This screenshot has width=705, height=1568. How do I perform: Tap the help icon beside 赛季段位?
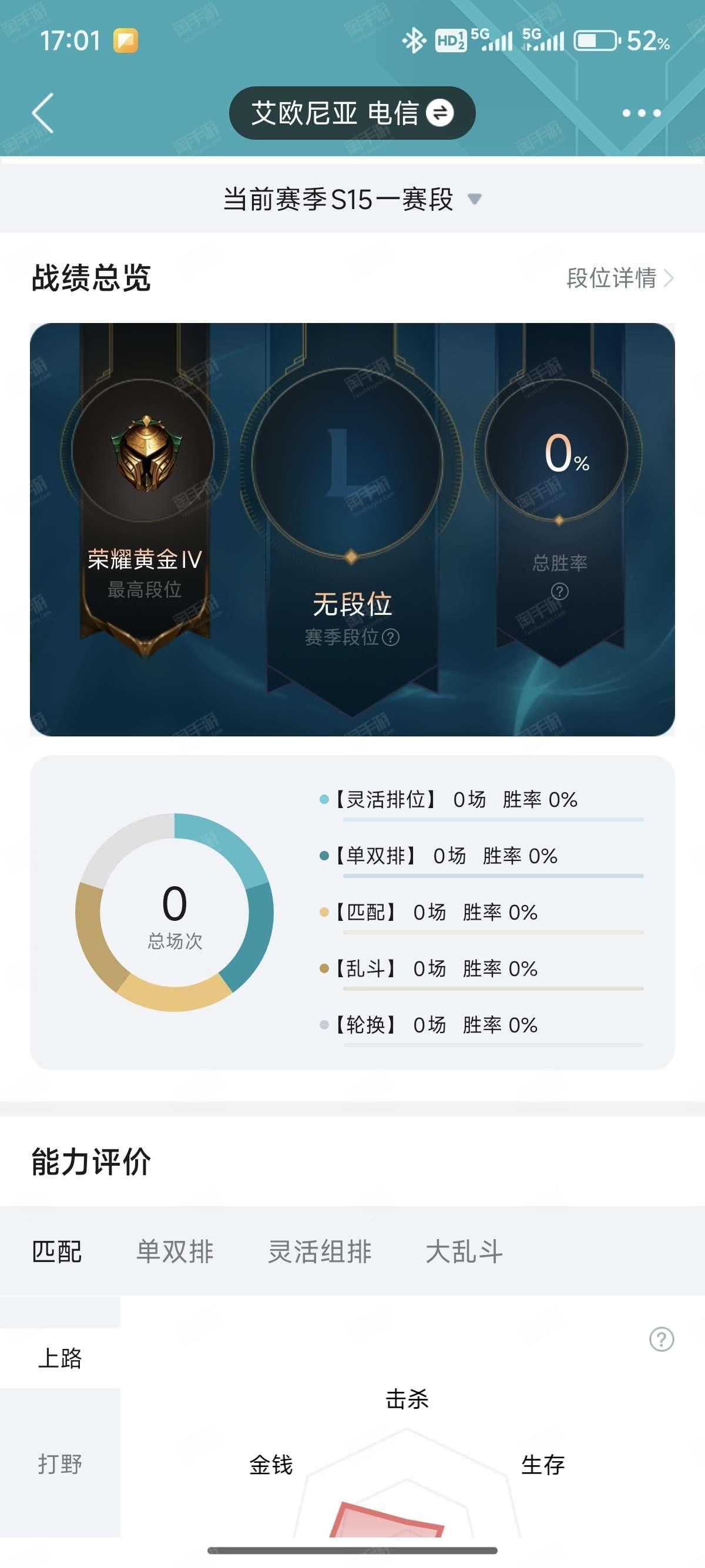tap(390, 637)
